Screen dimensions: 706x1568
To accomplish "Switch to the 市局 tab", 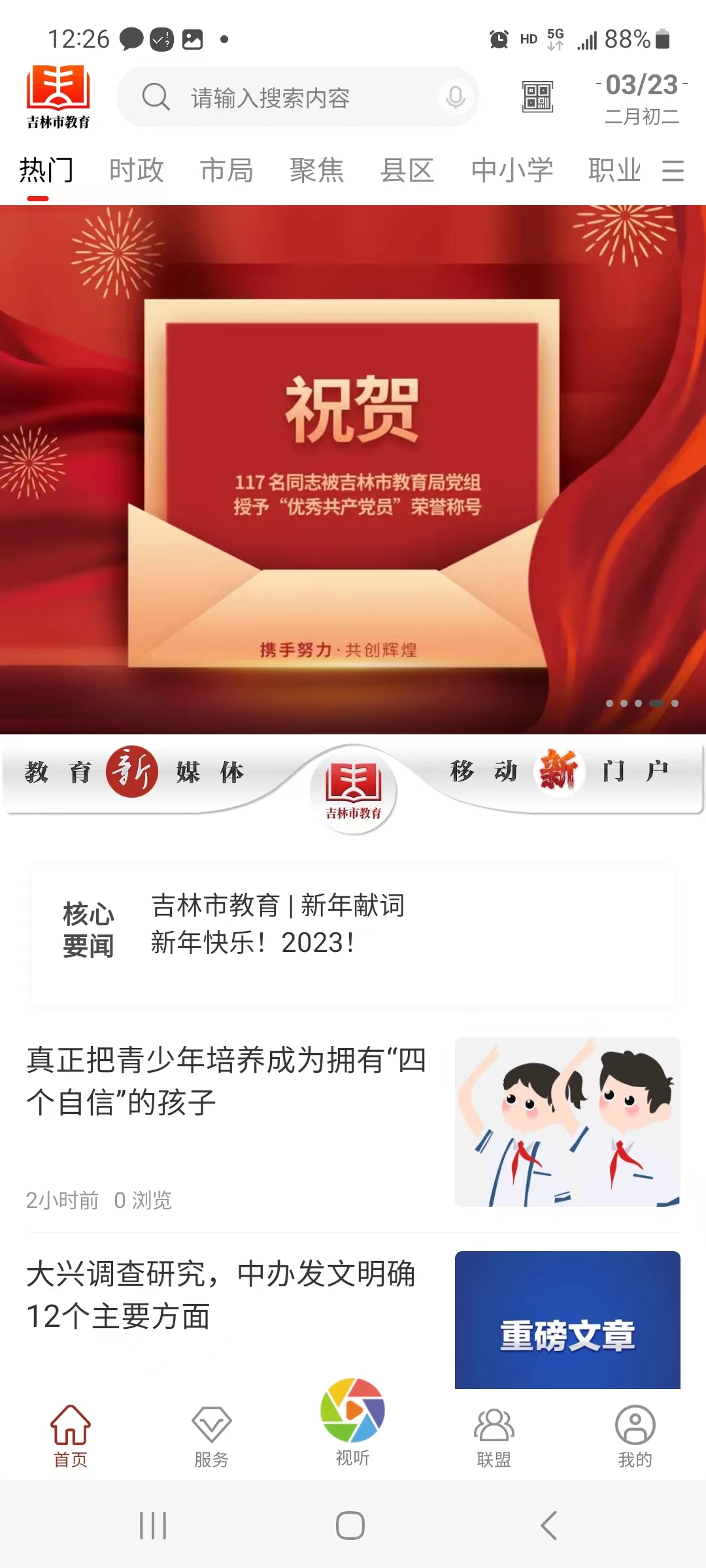I will point(226,171).
